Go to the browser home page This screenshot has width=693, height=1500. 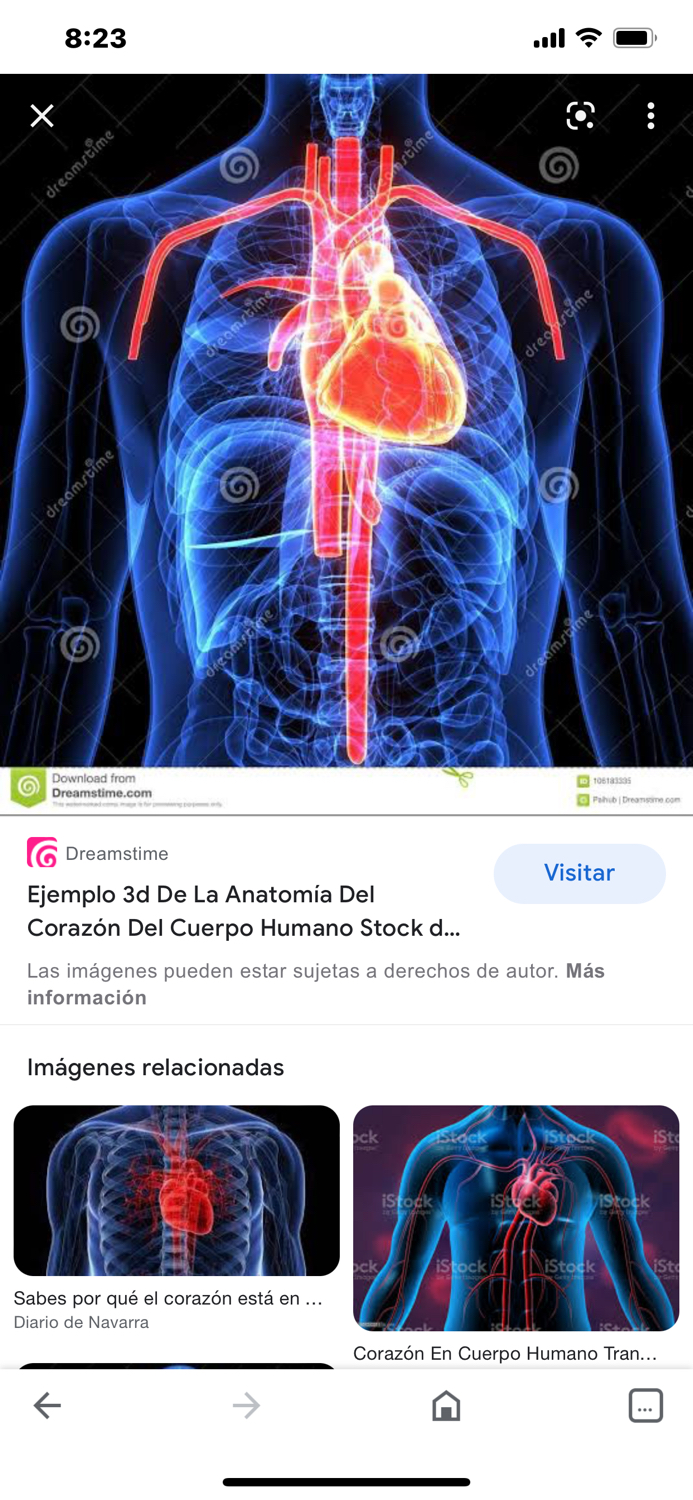tap(446, 1405)
